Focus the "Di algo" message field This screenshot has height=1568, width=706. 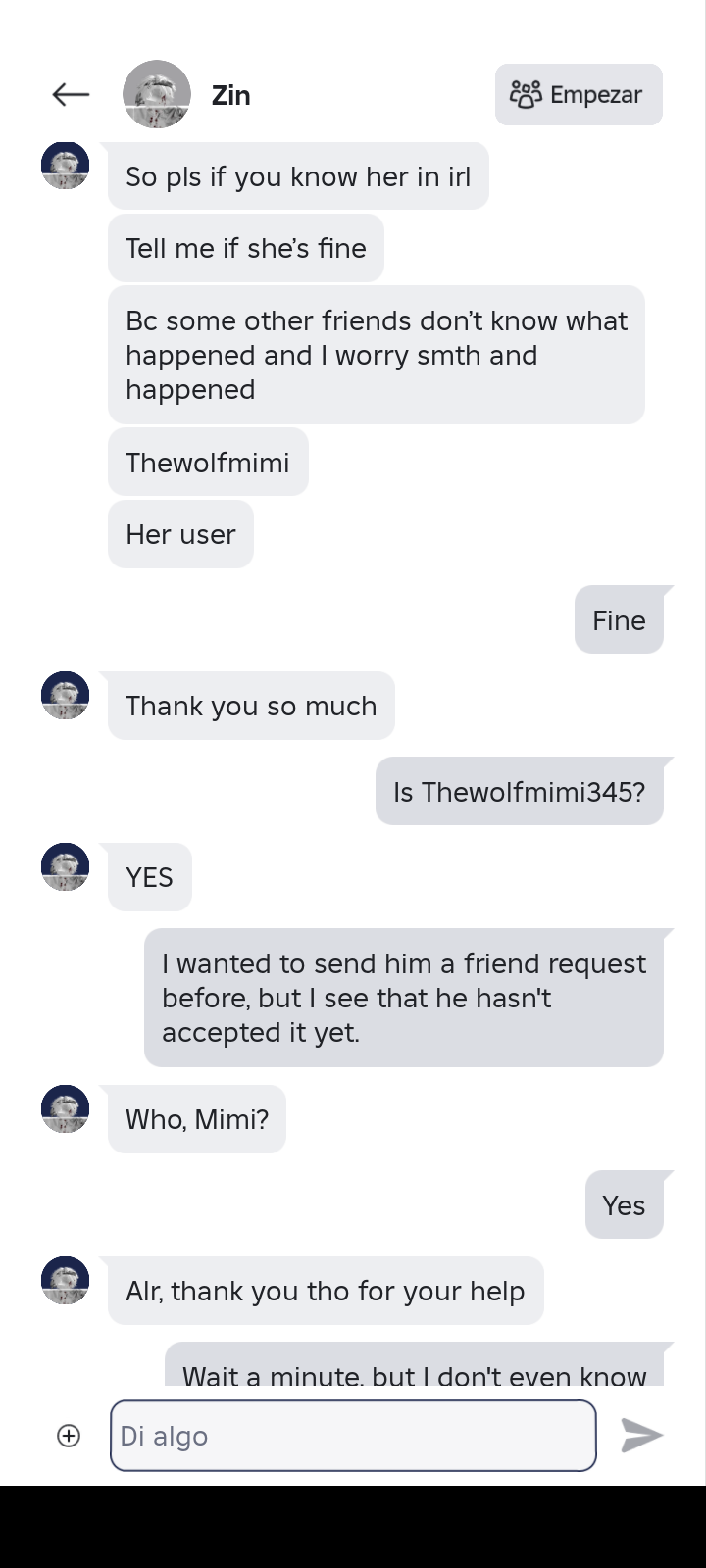tap(353, 1436)
